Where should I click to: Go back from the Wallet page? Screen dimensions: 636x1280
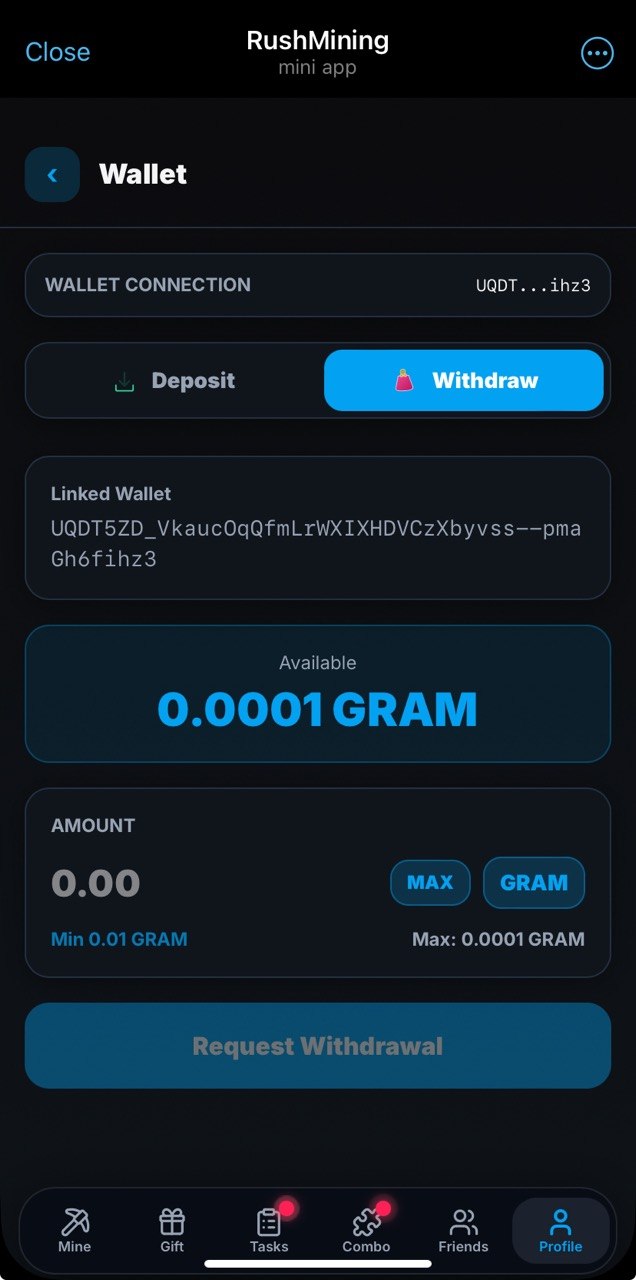[52, 175]
